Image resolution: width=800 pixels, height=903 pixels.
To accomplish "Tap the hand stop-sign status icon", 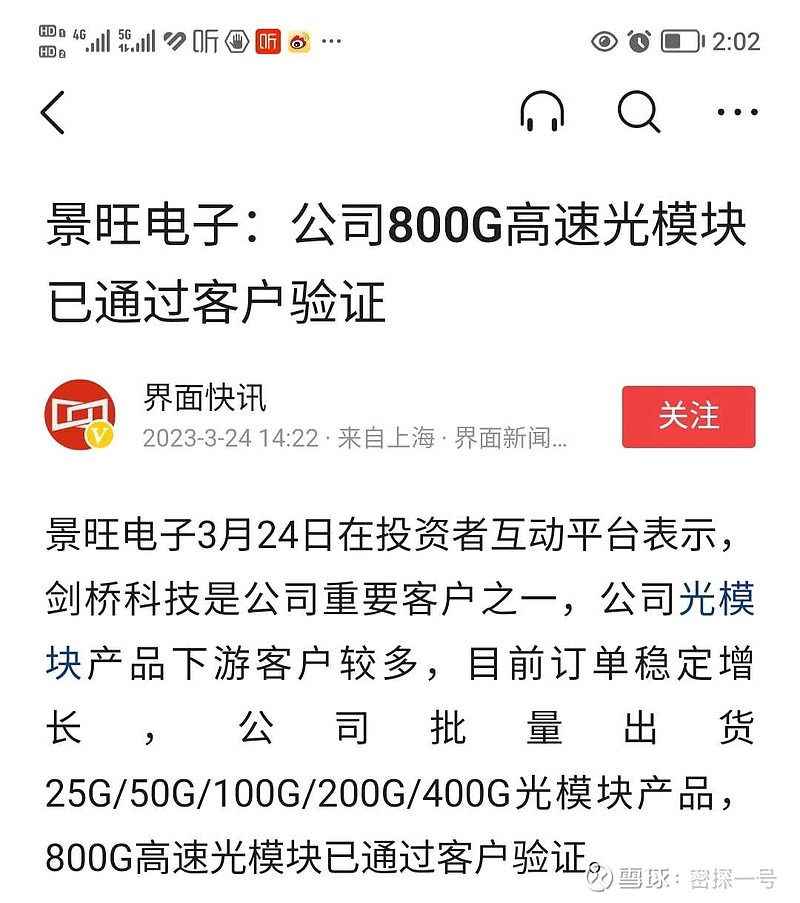I will tap(235, 40).
